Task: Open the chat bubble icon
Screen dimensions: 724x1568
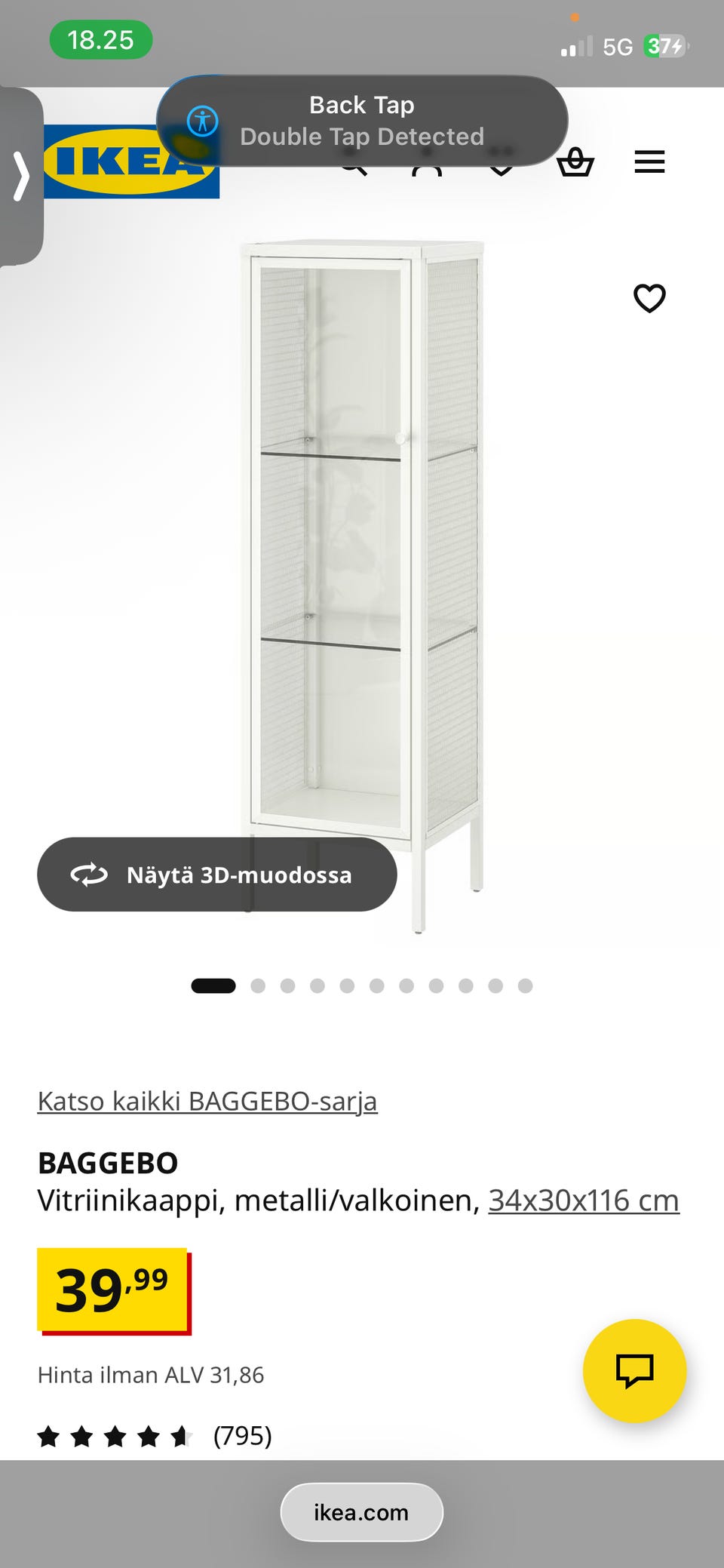Action: click(634, 1371)
